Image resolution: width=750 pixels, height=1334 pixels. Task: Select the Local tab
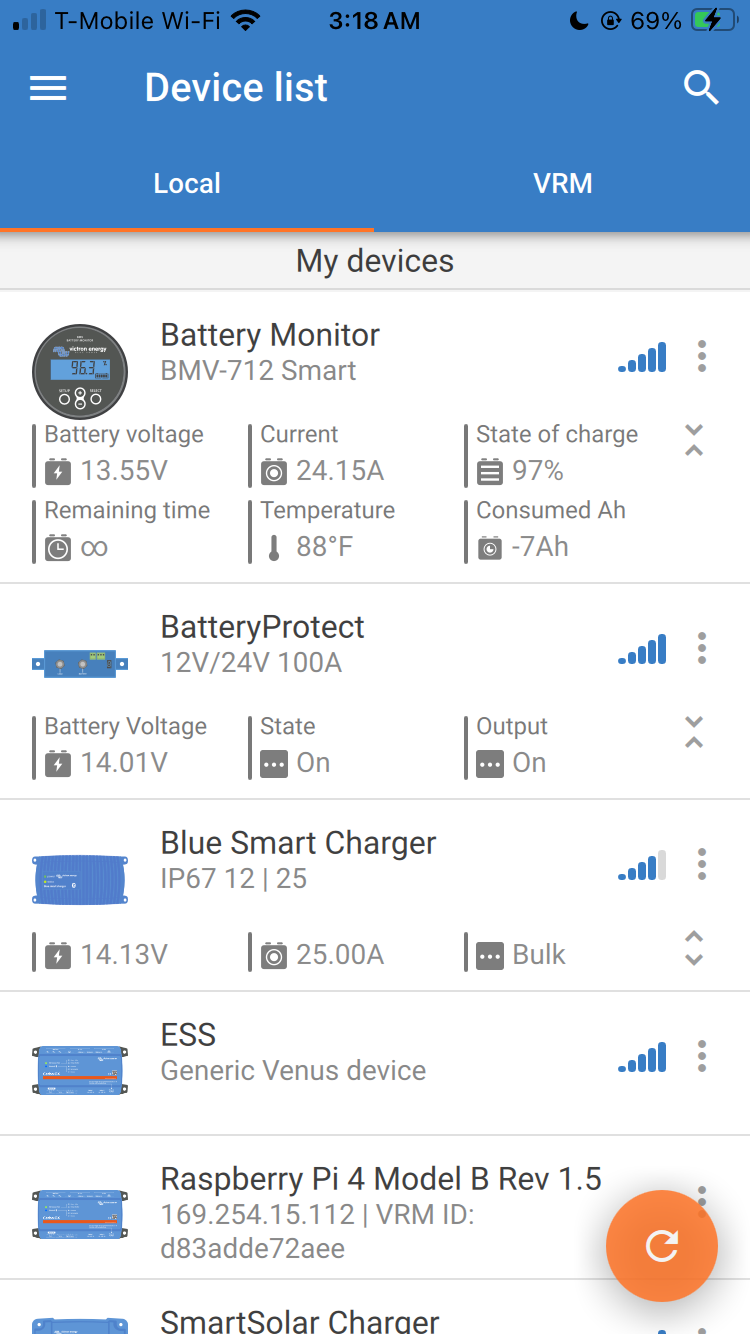coord(187,184)
